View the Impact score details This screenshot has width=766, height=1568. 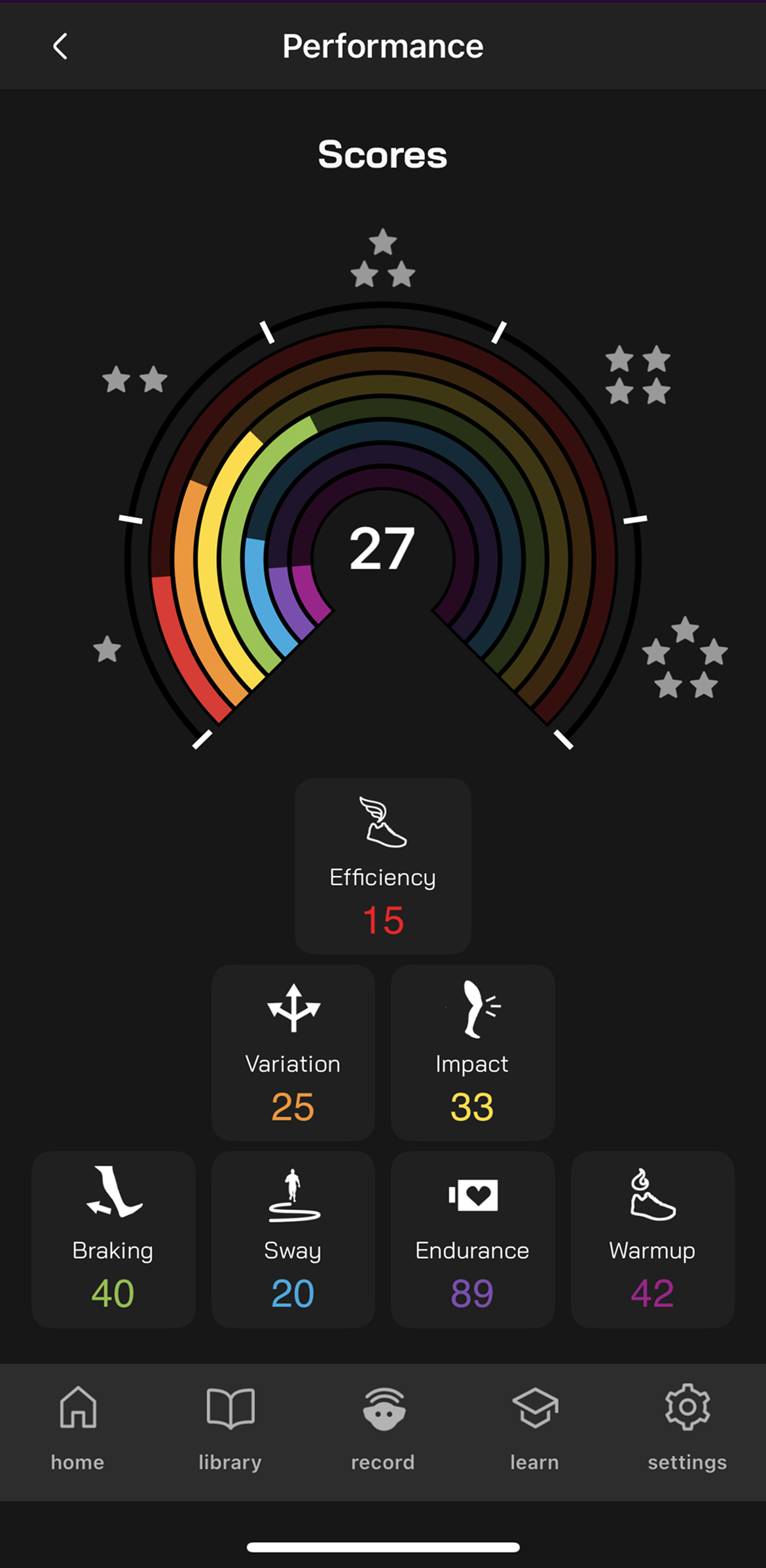(473, 1052)
